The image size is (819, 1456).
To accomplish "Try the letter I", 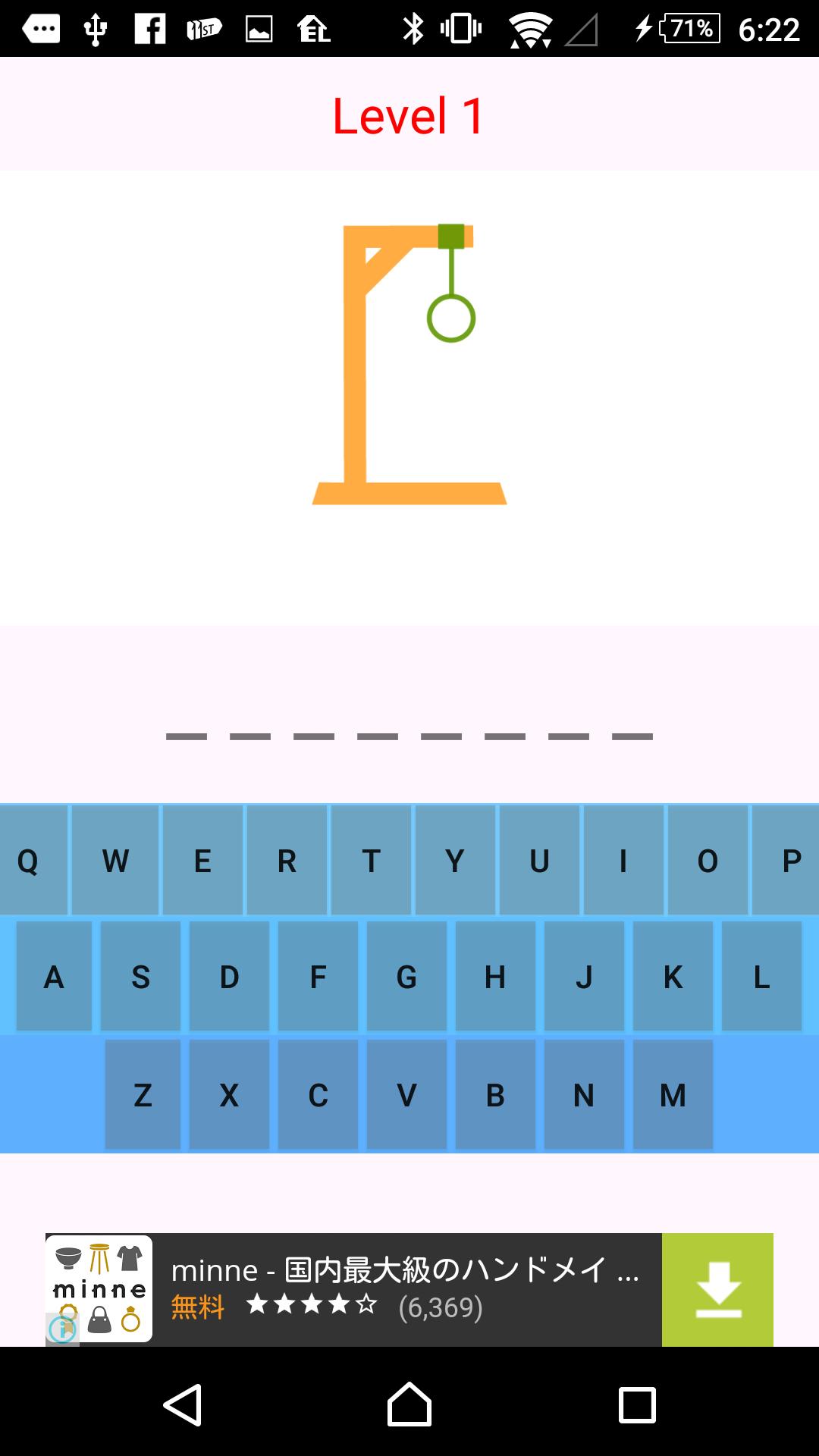I will pos(623,861).
